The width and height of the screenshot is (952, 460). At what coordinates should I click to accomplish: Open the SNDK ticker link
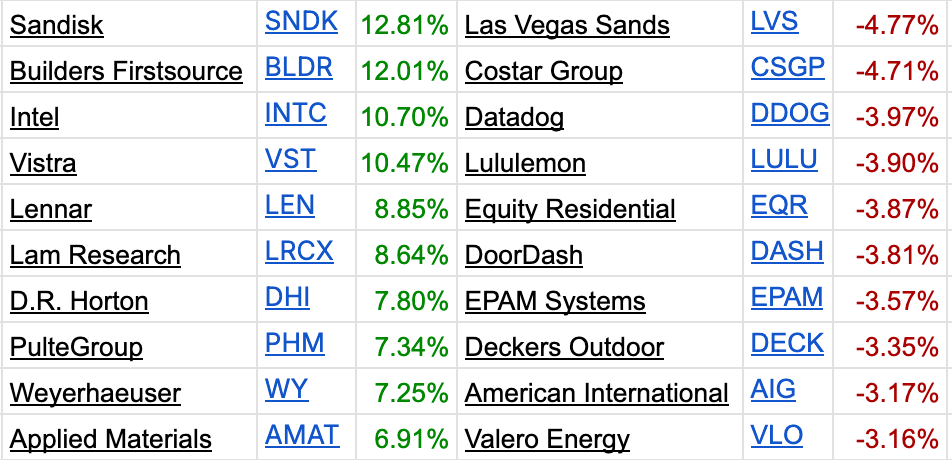(301, 22)
